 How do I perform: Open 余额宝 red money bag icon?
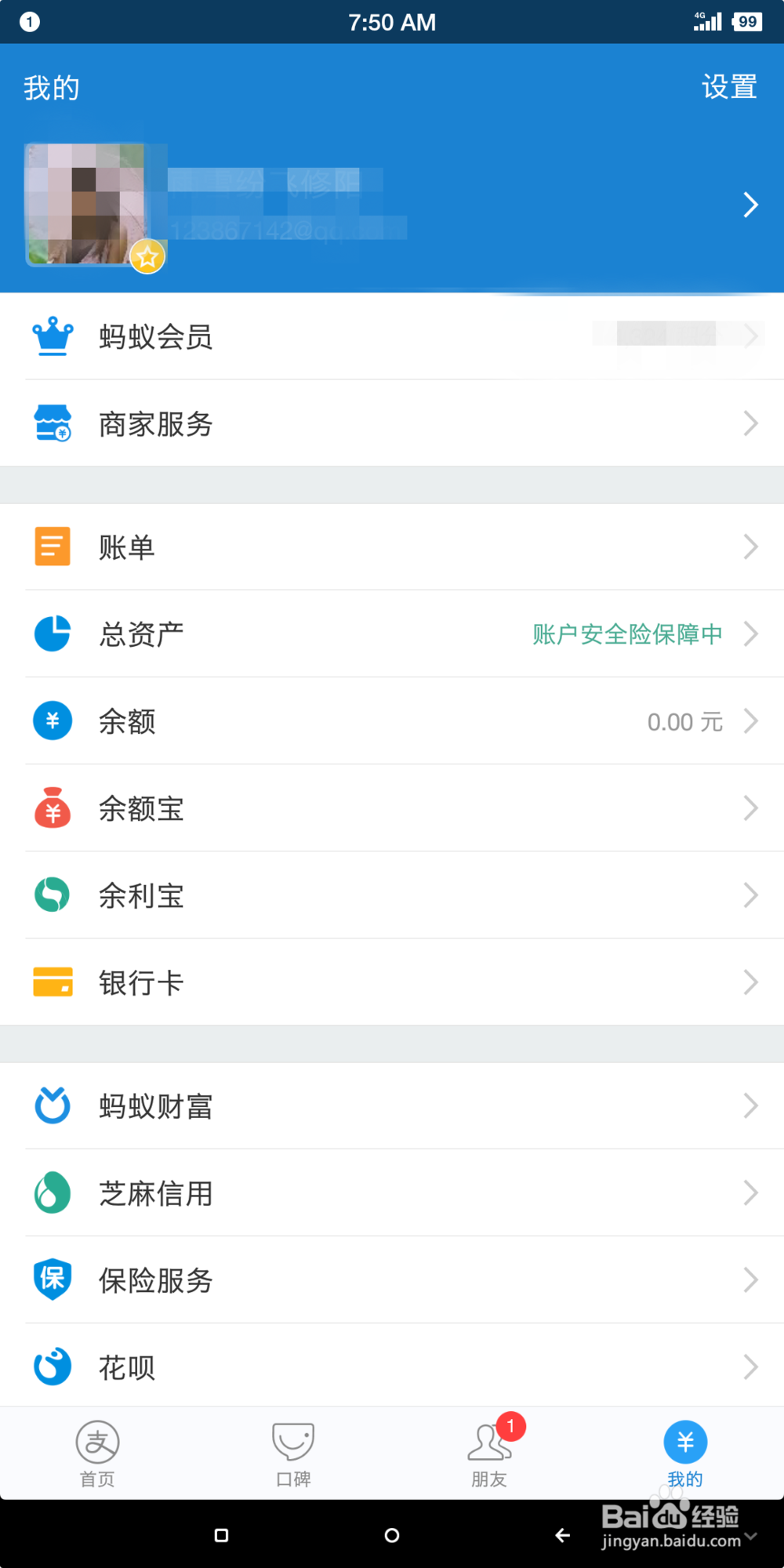click(52, 808)
